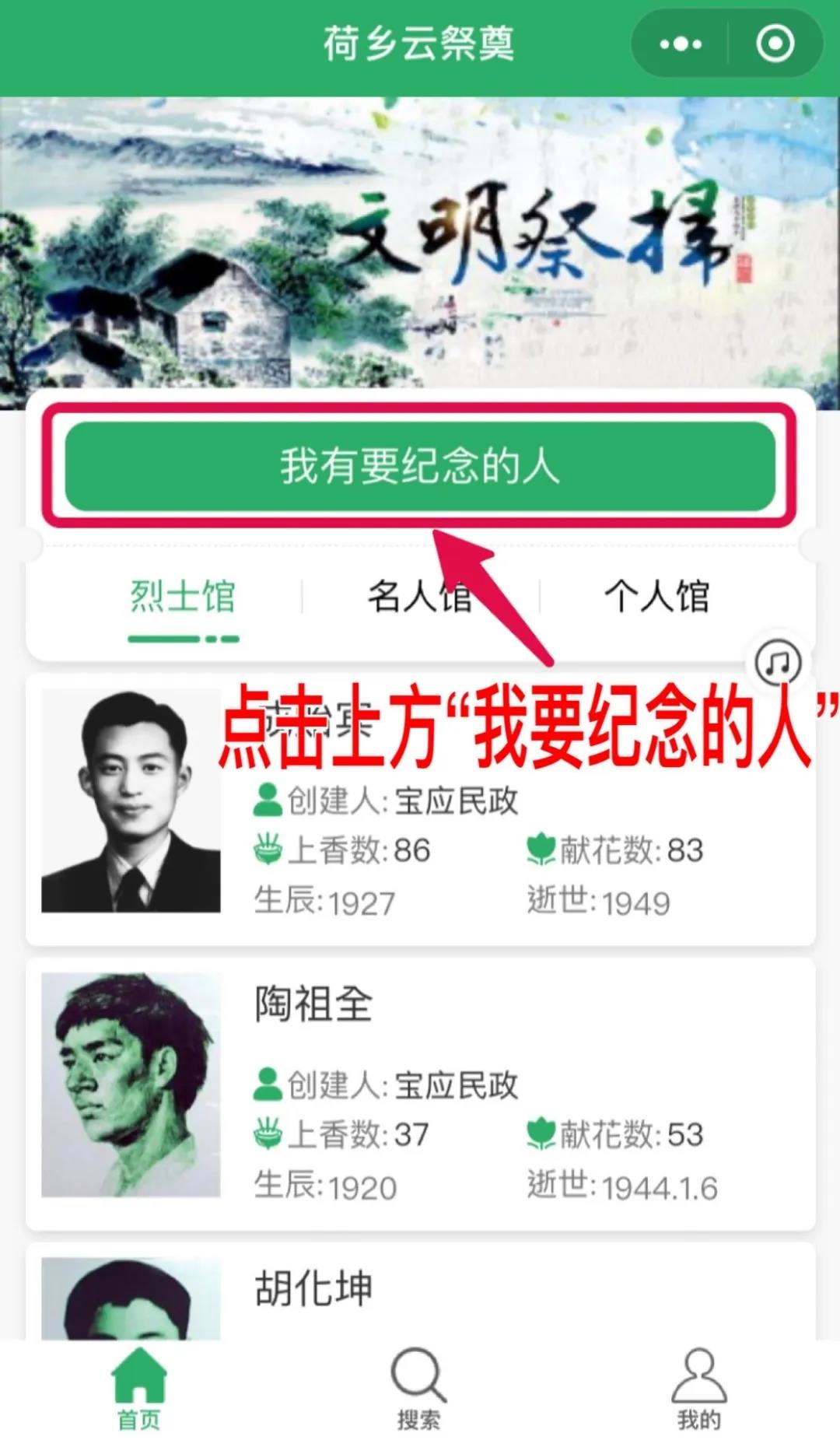Toggle the background music icon

coord(778,663)
